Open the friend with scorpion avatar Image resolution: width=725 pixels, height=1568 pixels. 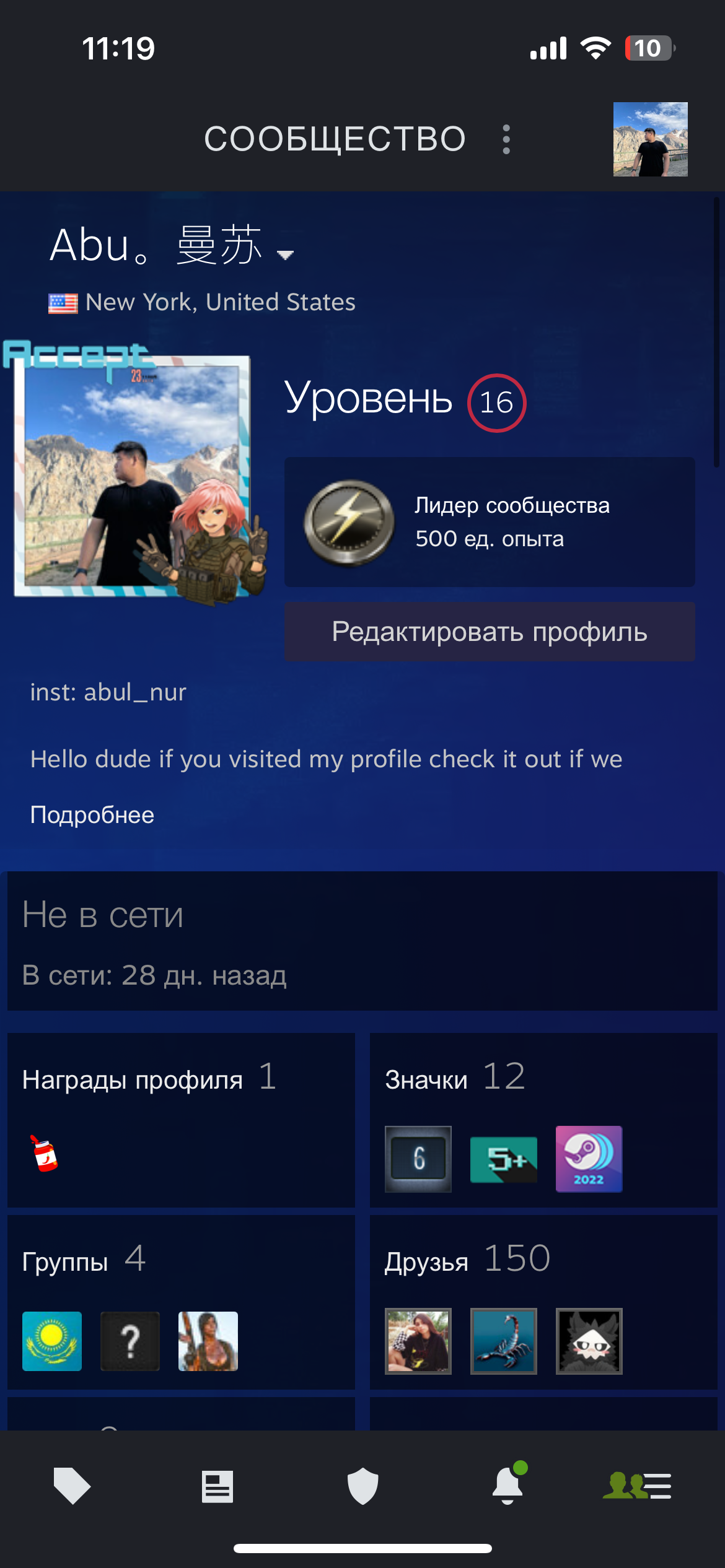[503, 1341]
